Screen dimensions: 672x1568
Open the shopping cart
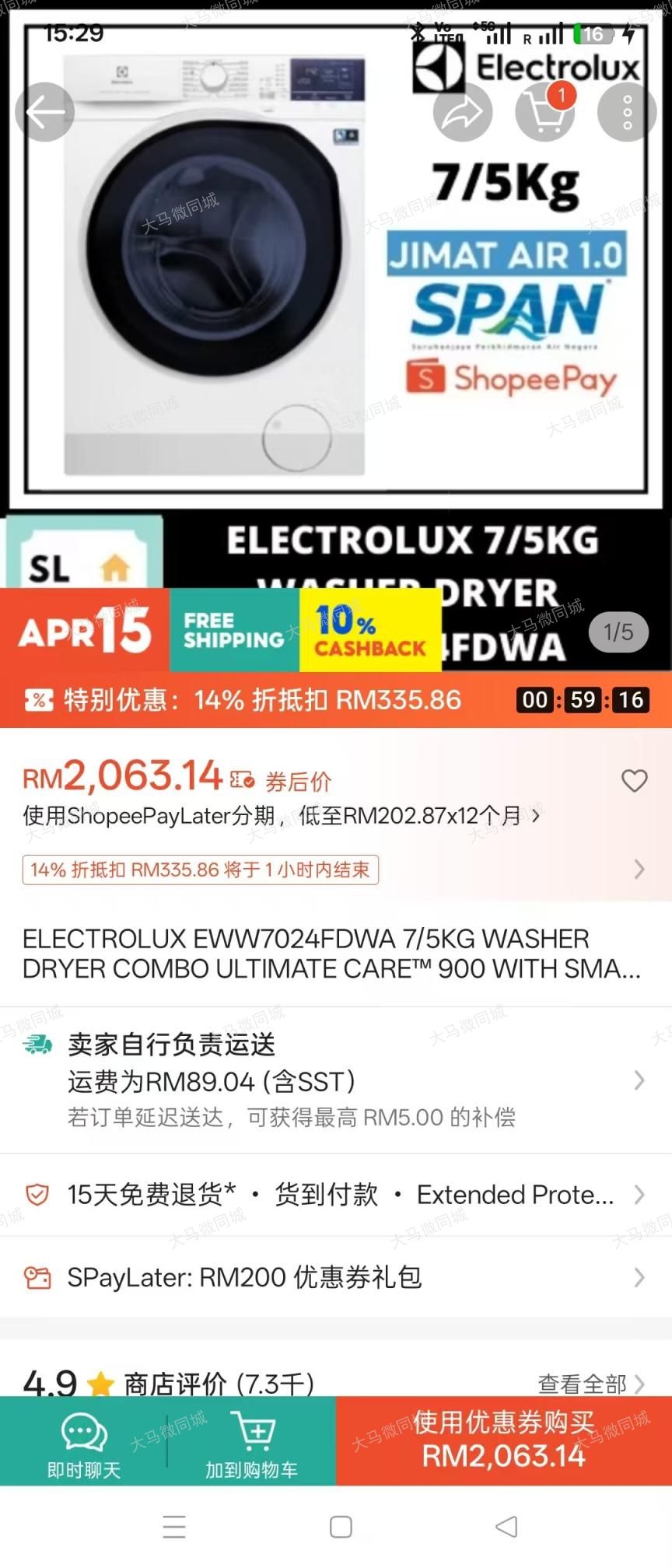545,112
